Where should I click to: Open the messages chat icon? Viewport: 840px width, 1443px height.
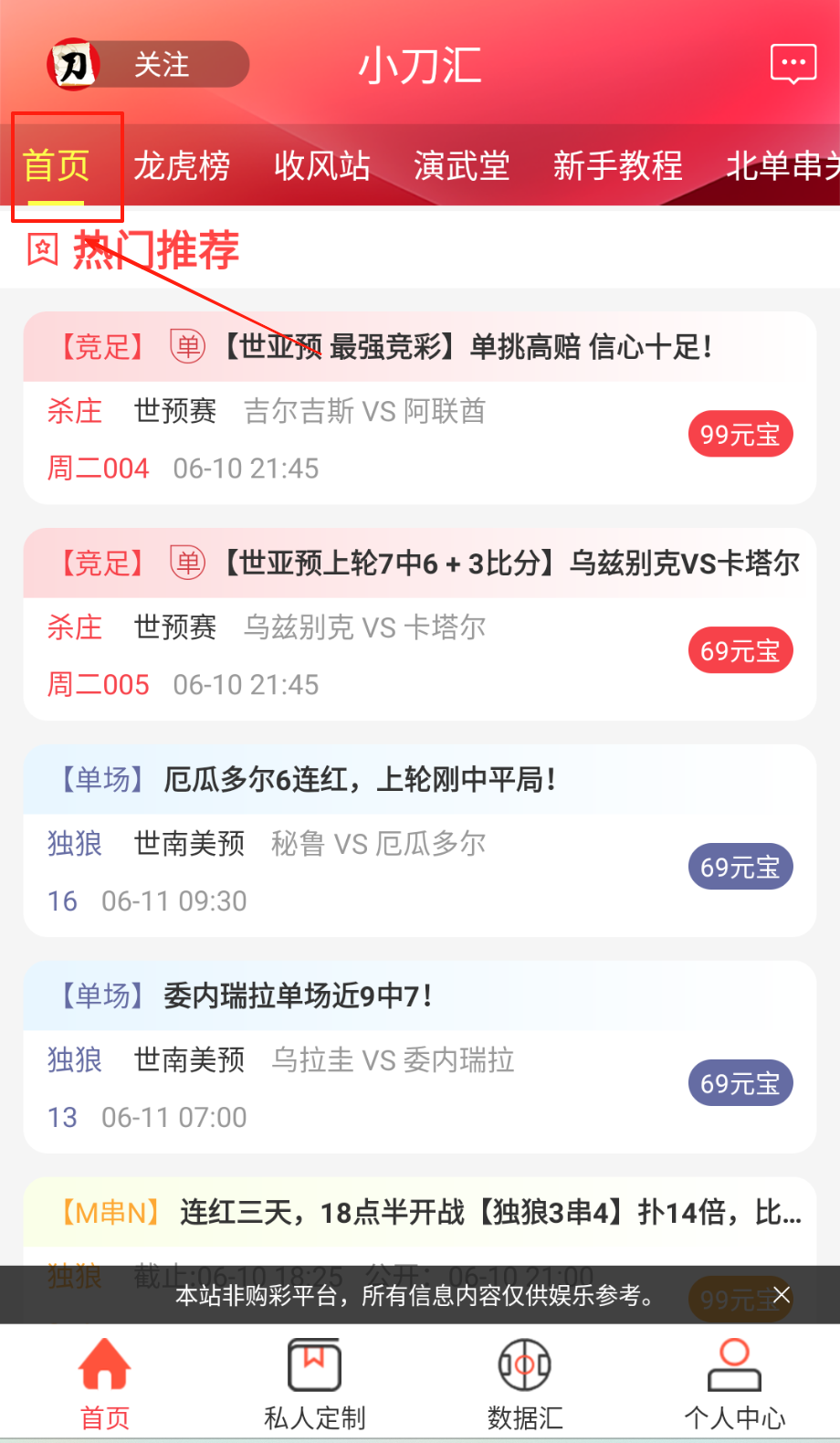click(x=793, y=64)
